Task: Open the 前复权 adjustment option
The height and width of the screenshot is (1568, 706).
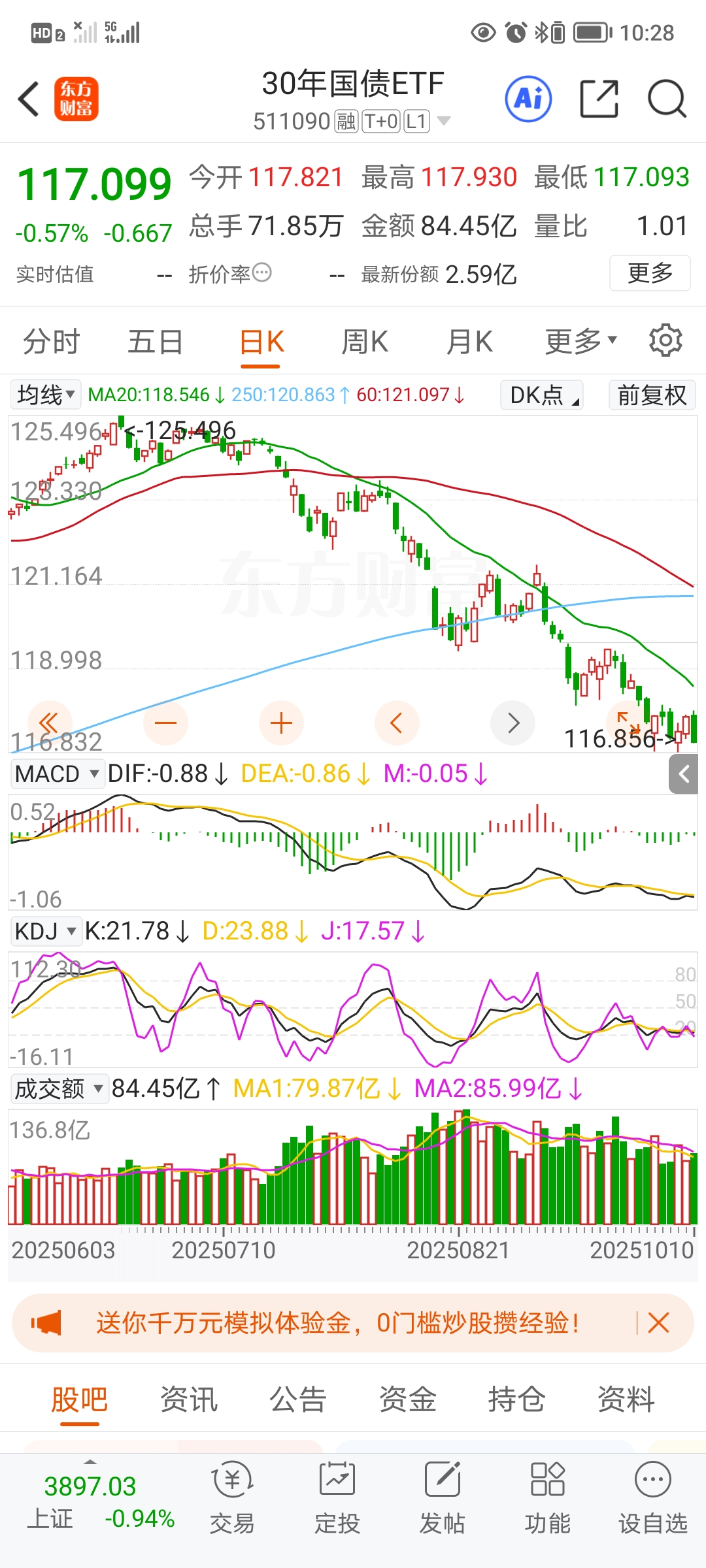Action: point(652,395)
